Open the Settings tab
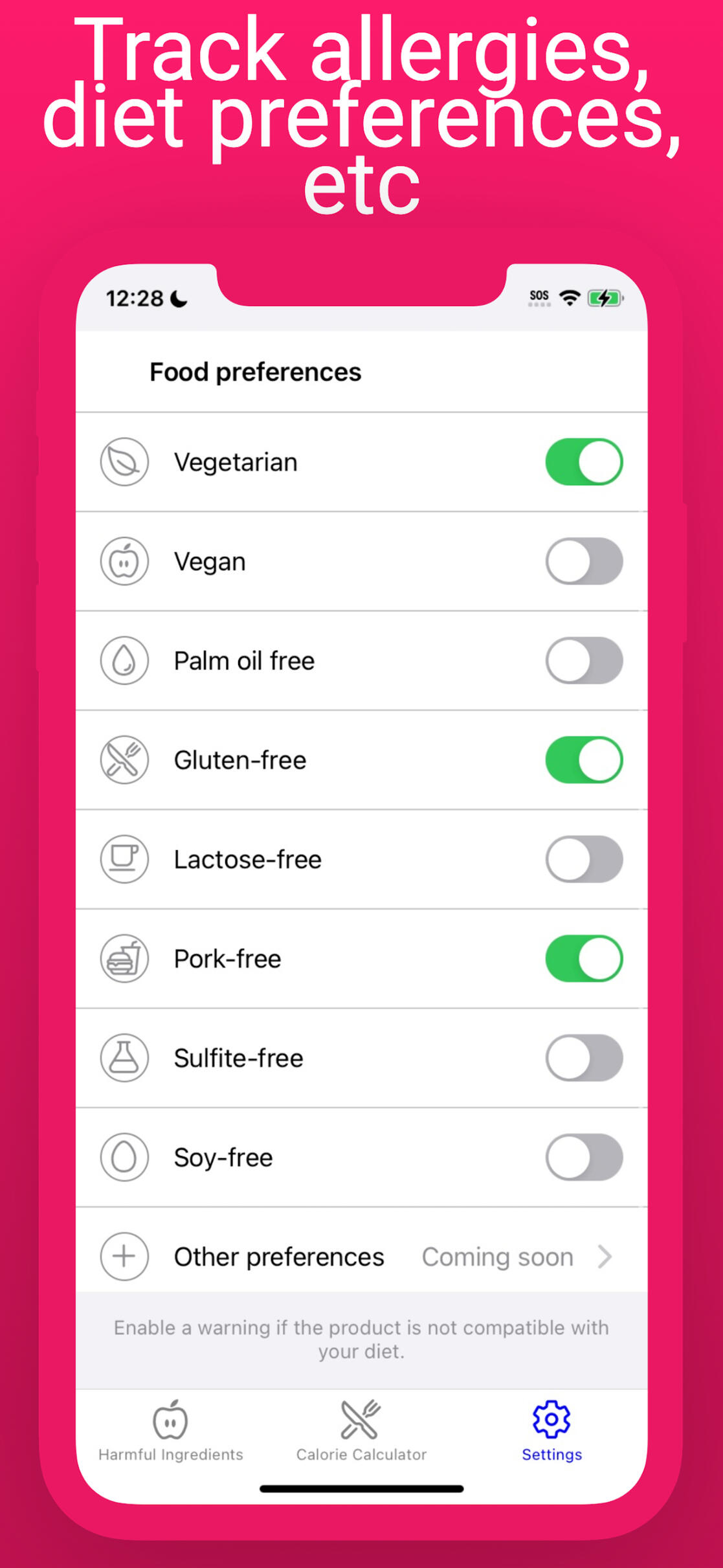 pos(551,1434)
